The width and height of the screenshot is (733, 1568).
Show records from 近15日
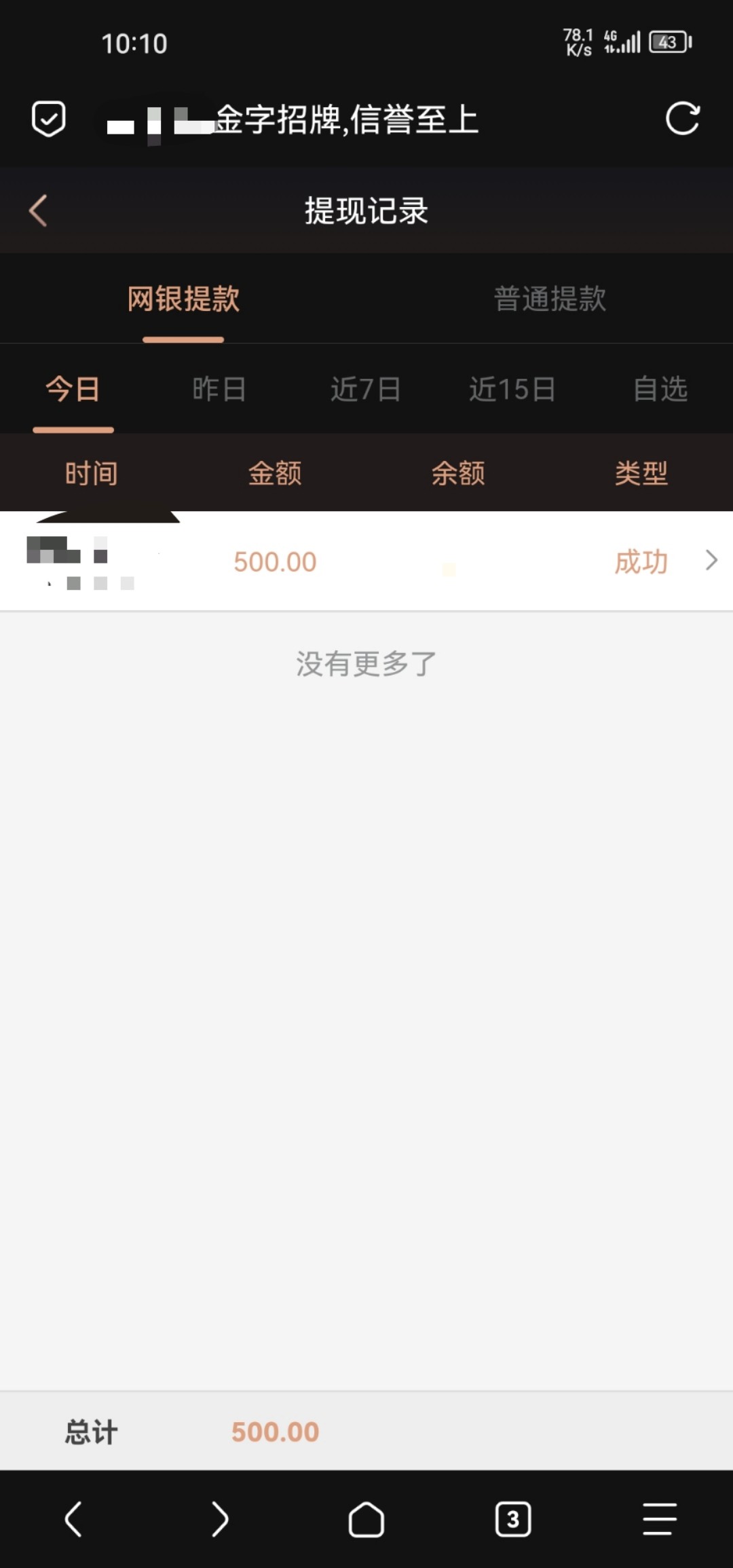(x=512, y=390)
